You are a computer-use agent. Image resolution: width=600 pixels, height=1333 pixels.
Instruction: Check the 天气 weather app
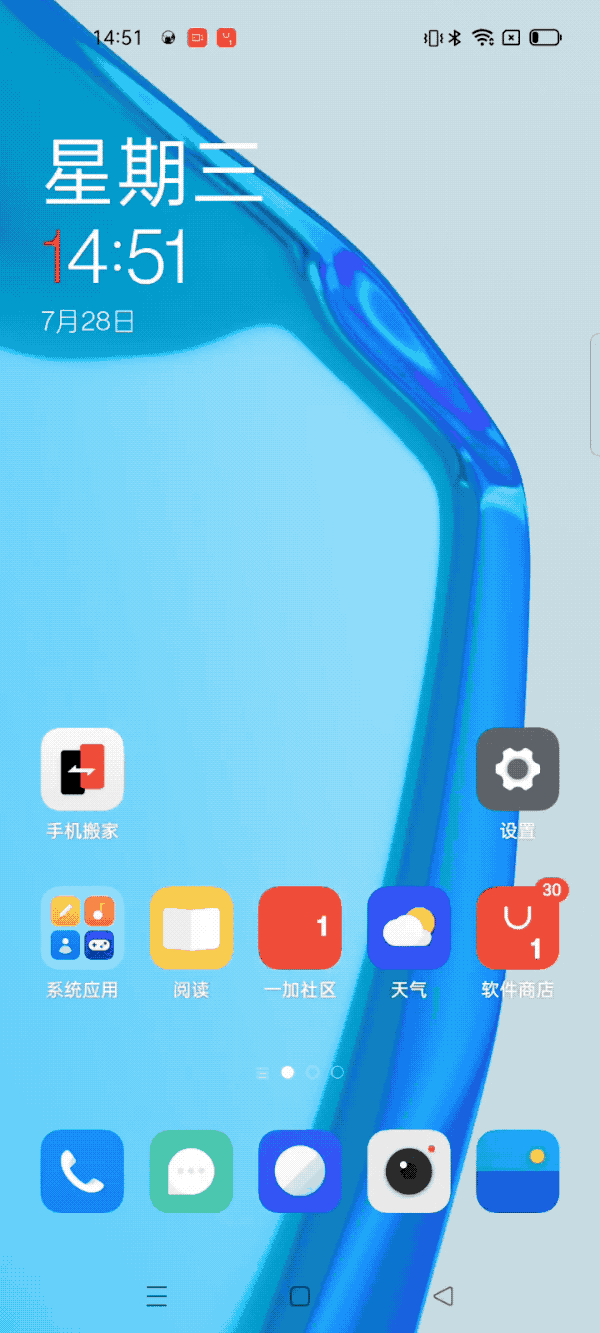[x=409, y=928]
